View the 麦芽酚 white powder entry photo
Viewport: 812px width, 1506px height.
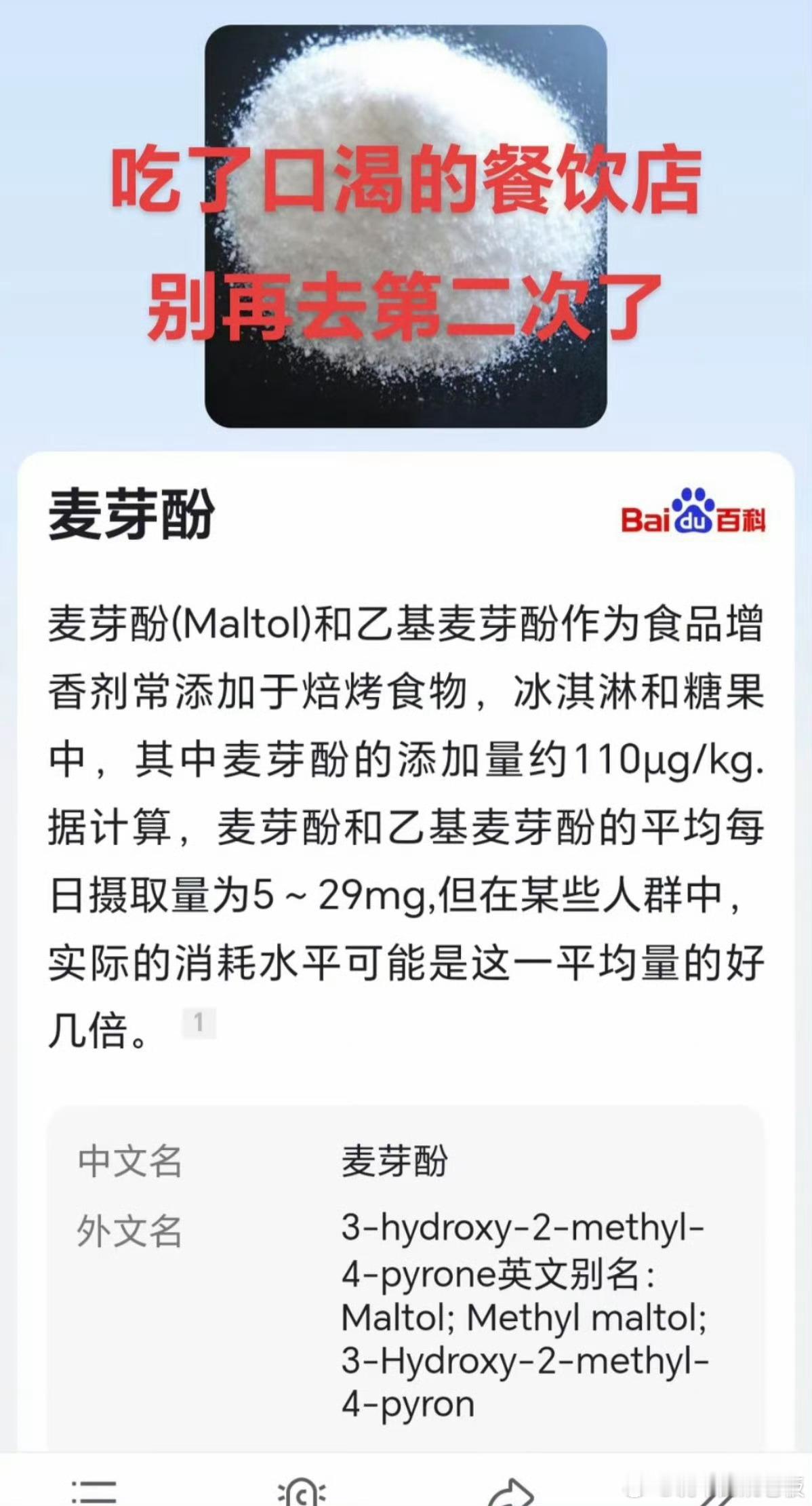pos(405,226)
